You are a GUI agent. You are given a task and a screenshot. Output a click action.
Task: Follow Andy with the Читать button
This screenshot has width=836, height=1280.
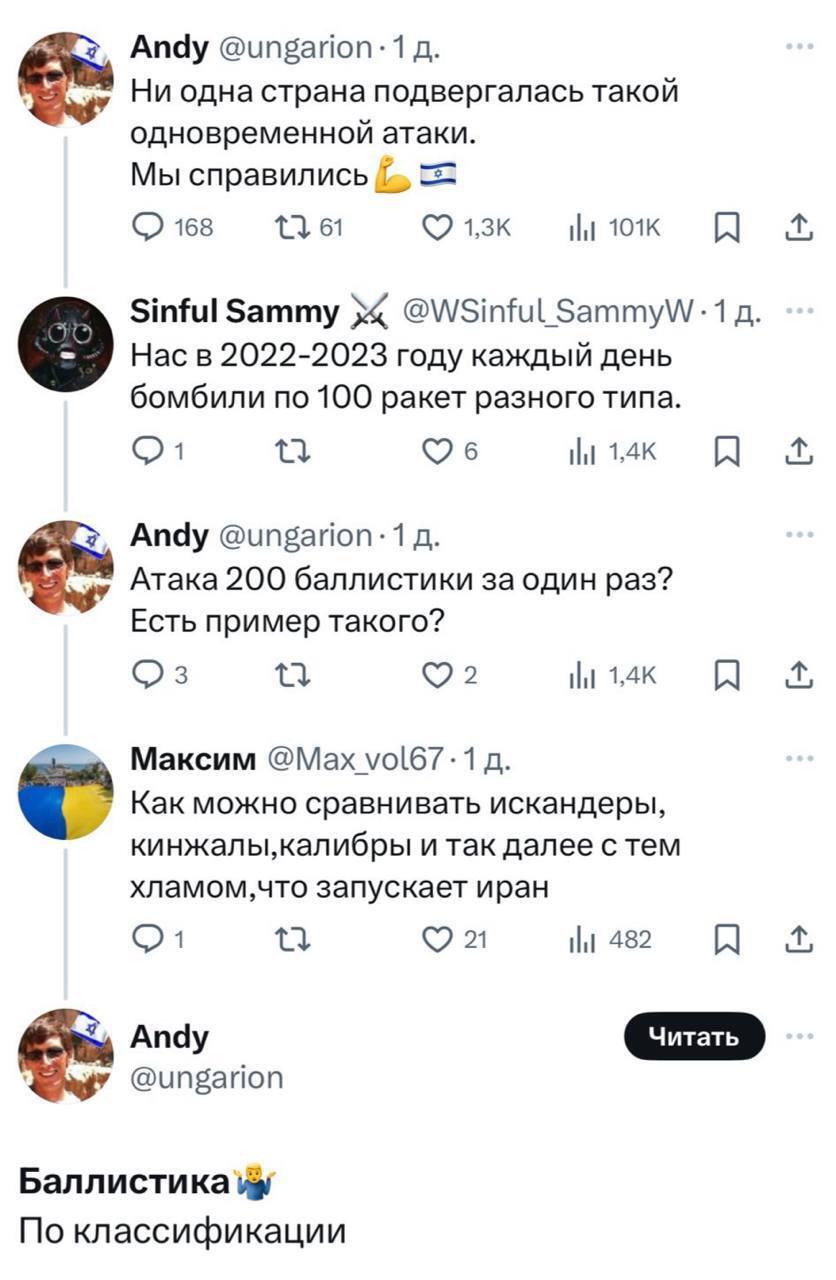pyautogui.click(x=694, y=1036)
